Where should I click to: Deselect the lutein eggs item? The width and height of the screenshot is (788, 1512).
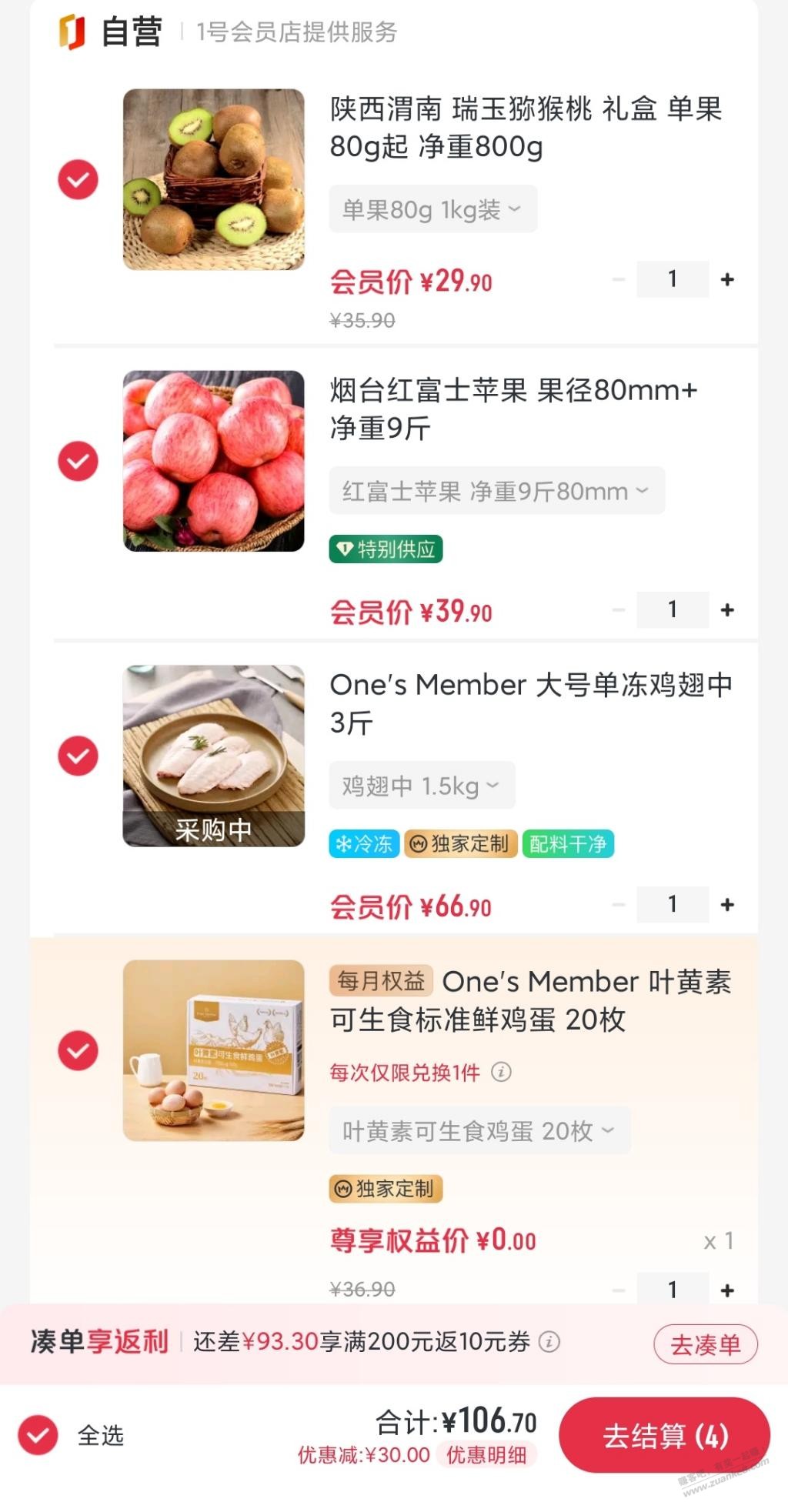pos(78,1050)
